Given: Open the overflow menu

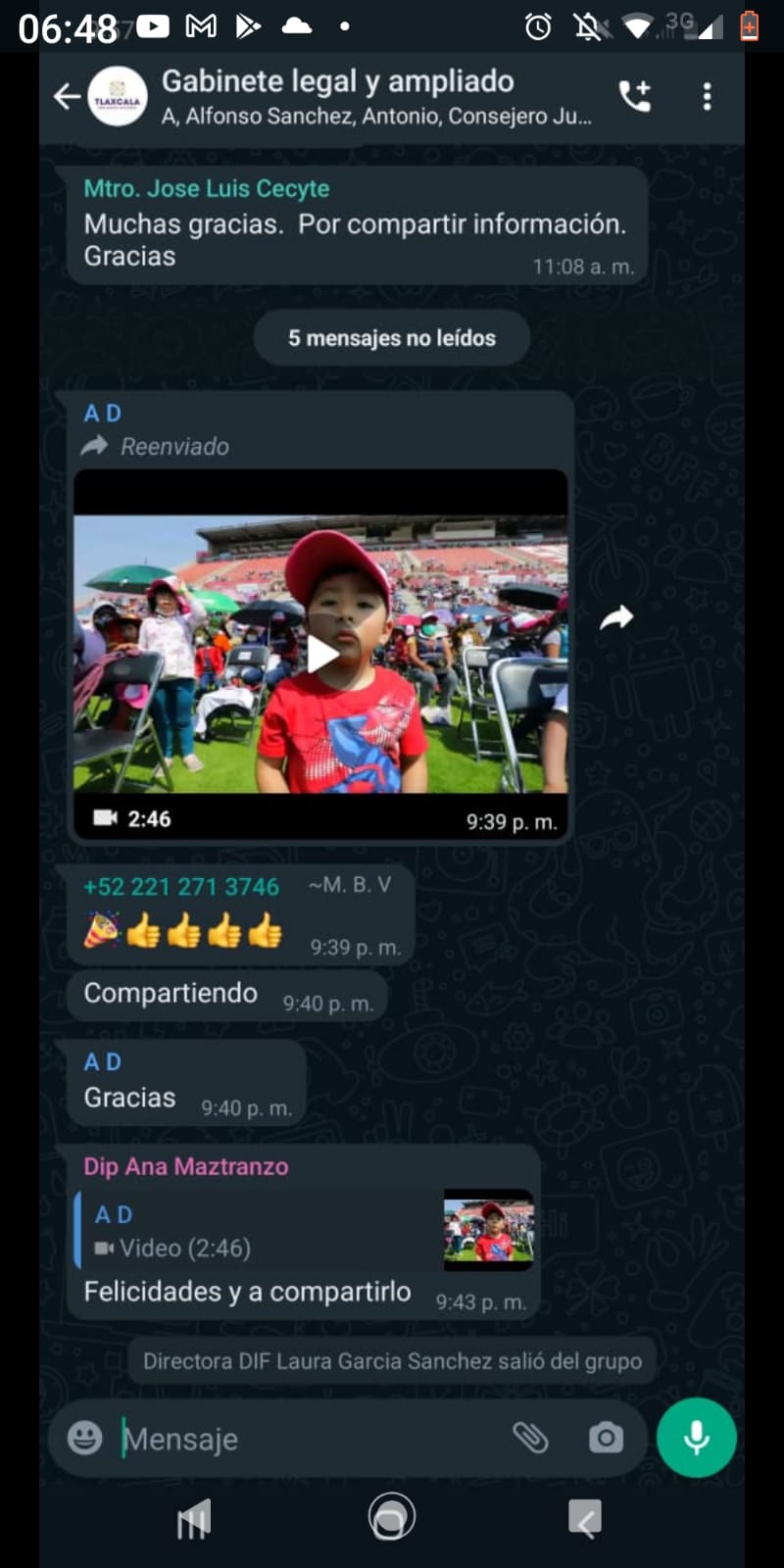Looking at the screenshot, I should 707,96.
